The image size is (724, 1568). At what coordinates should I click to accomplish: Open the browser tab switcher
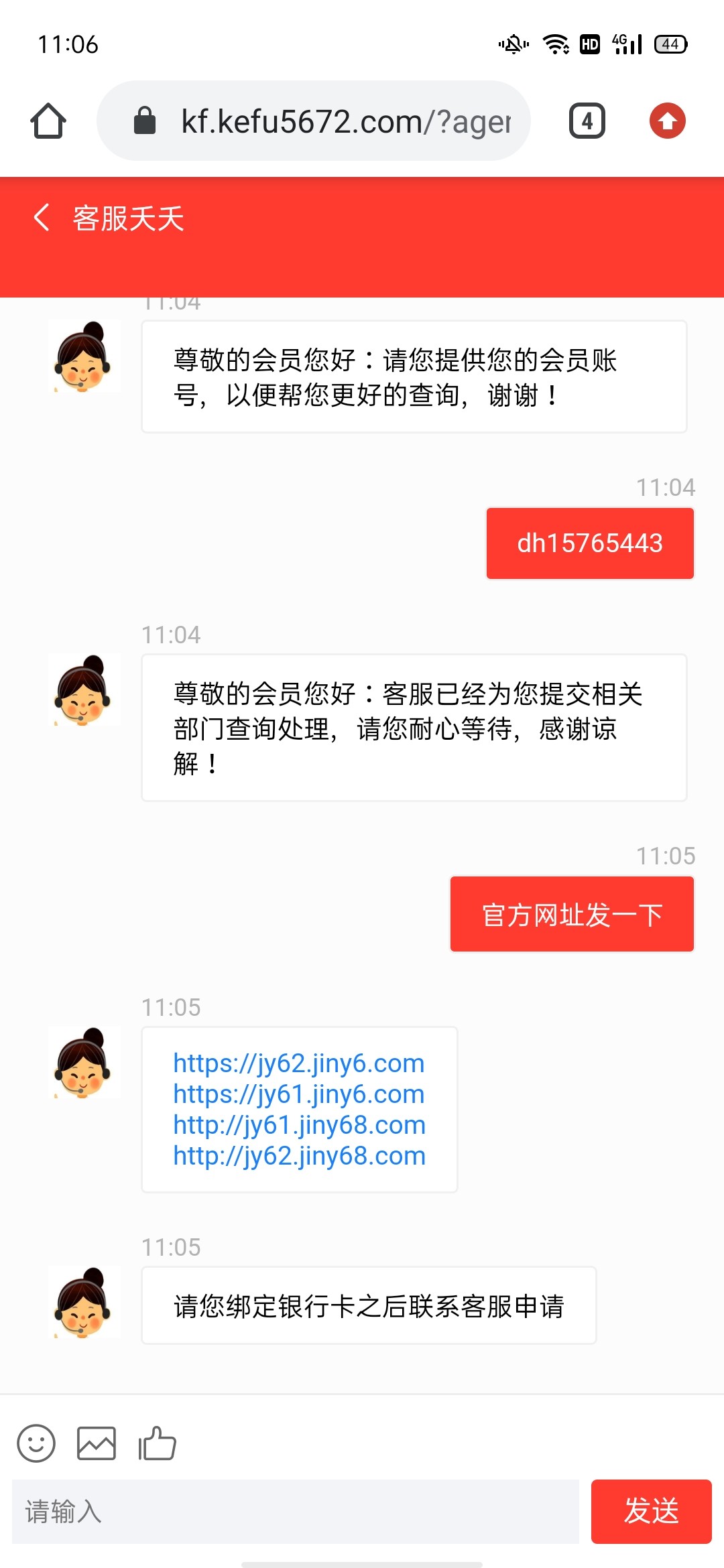click(587, 121)
